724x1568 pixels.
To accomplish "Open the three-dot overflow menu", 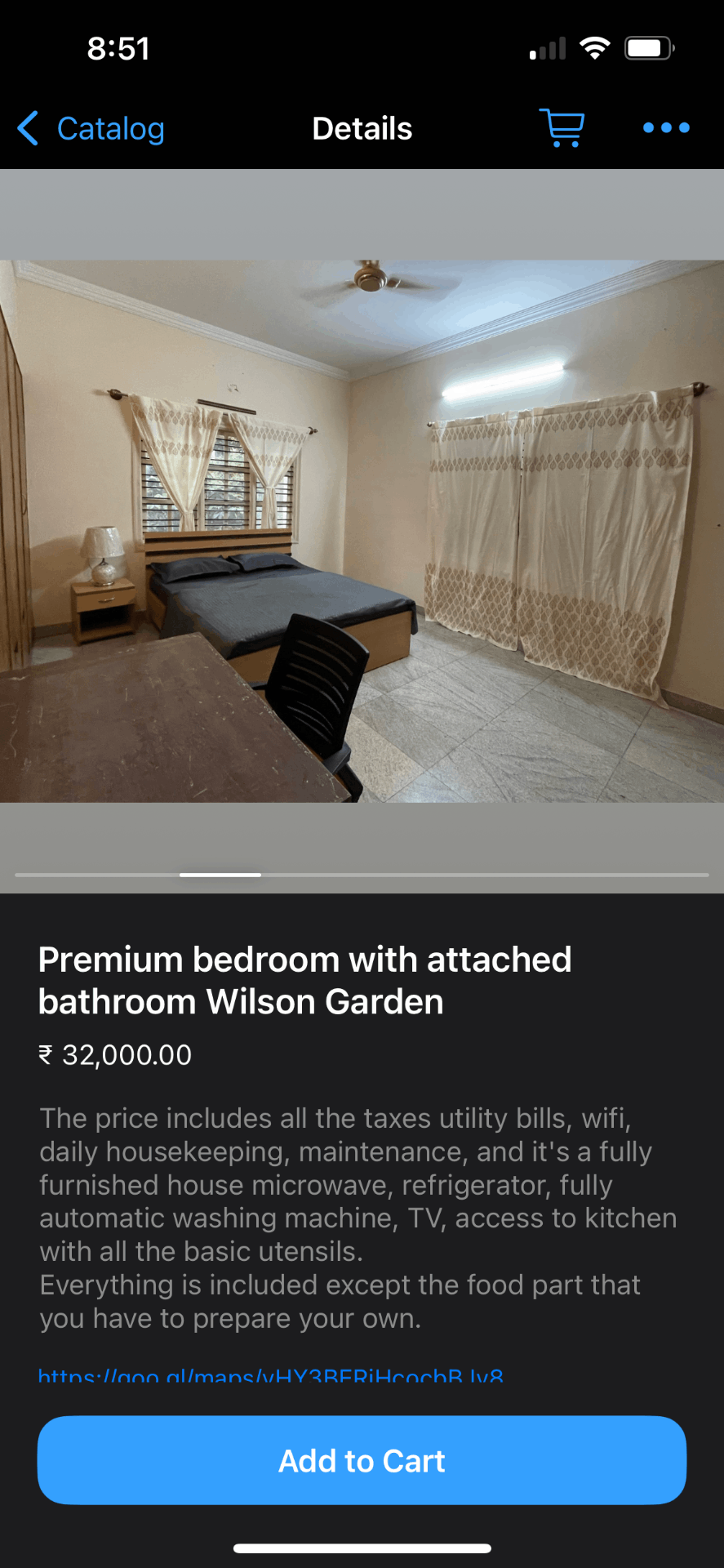I will pyautogui.click(x=666, y=127).
